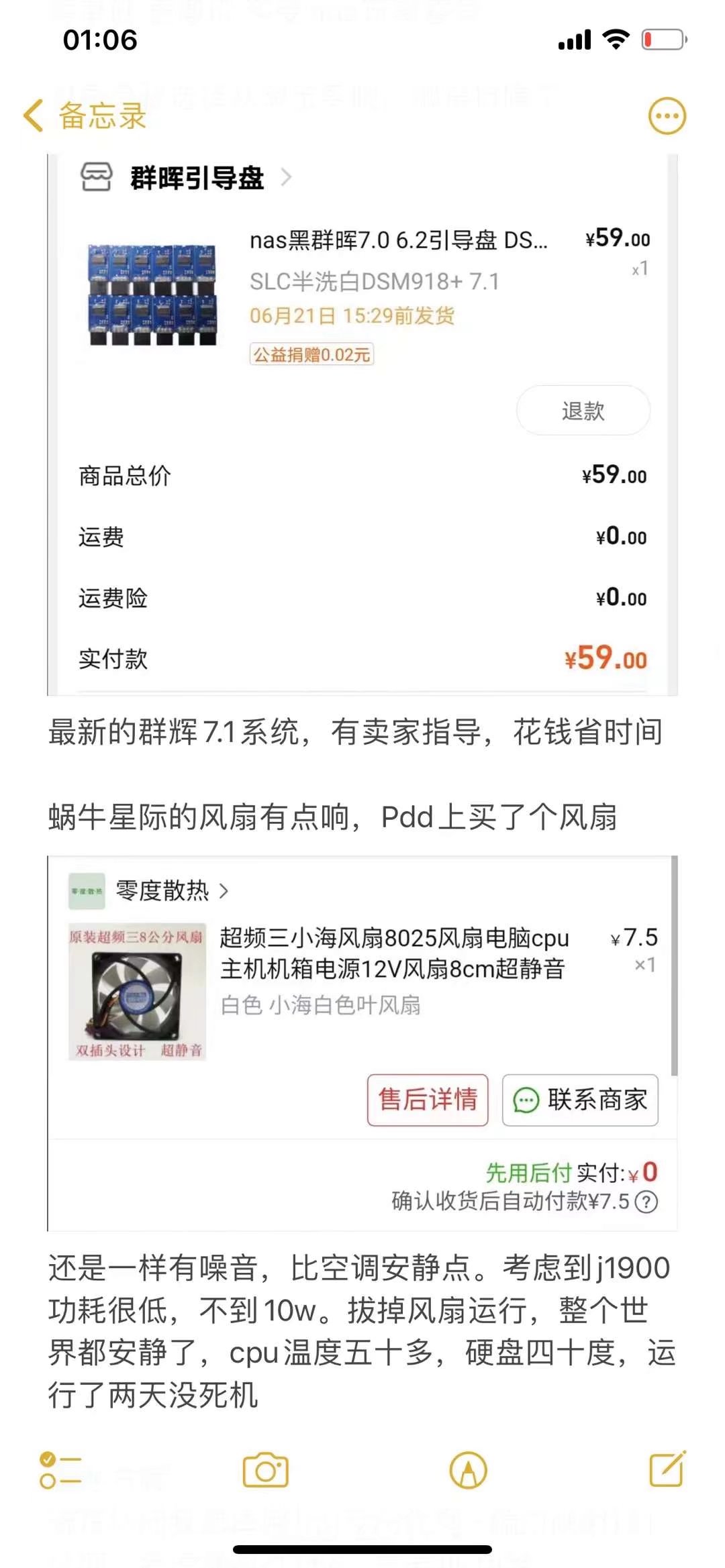Screen dimensions: 725x1568
Task: Go back to the 备忘录 list
Action: pos(85,115)
